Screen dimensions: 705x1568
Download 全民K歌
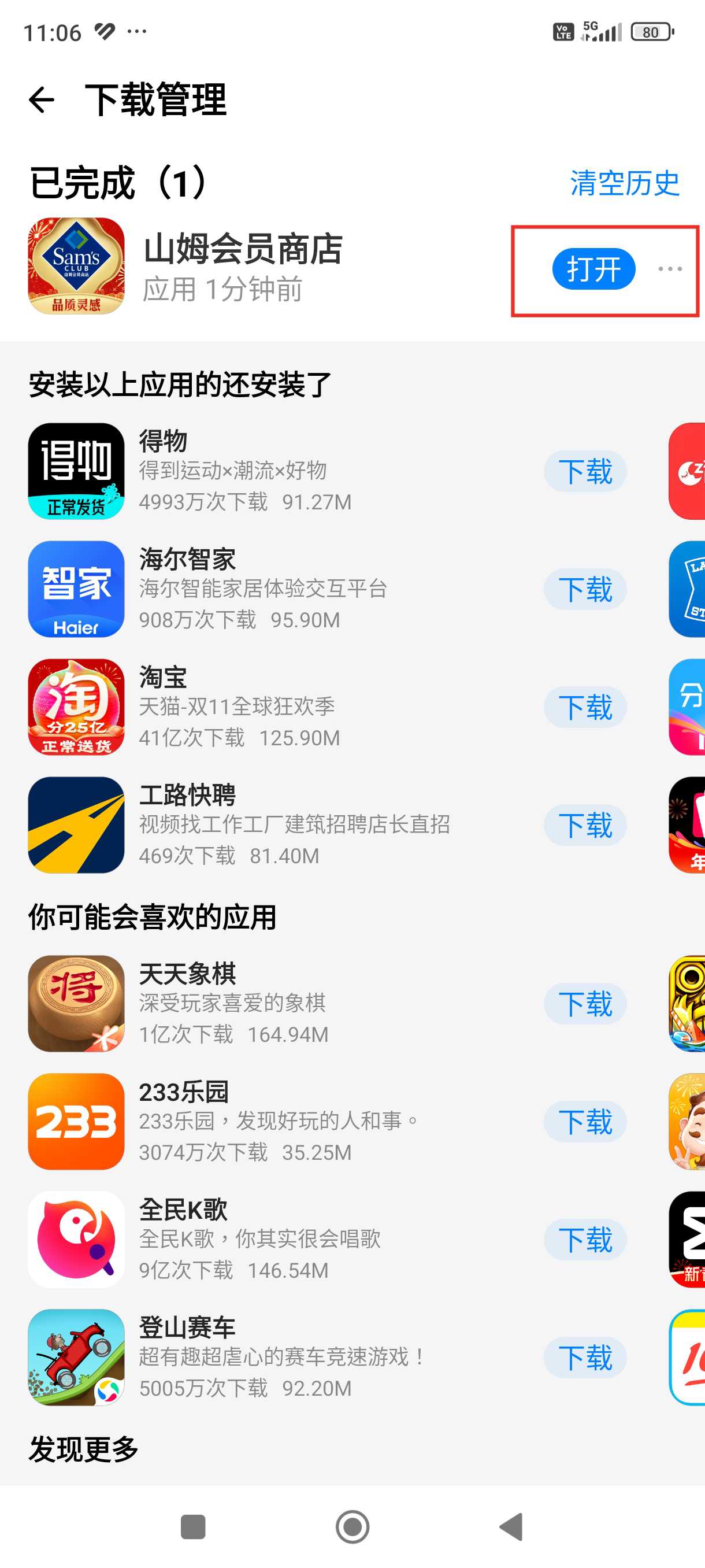585,1240
